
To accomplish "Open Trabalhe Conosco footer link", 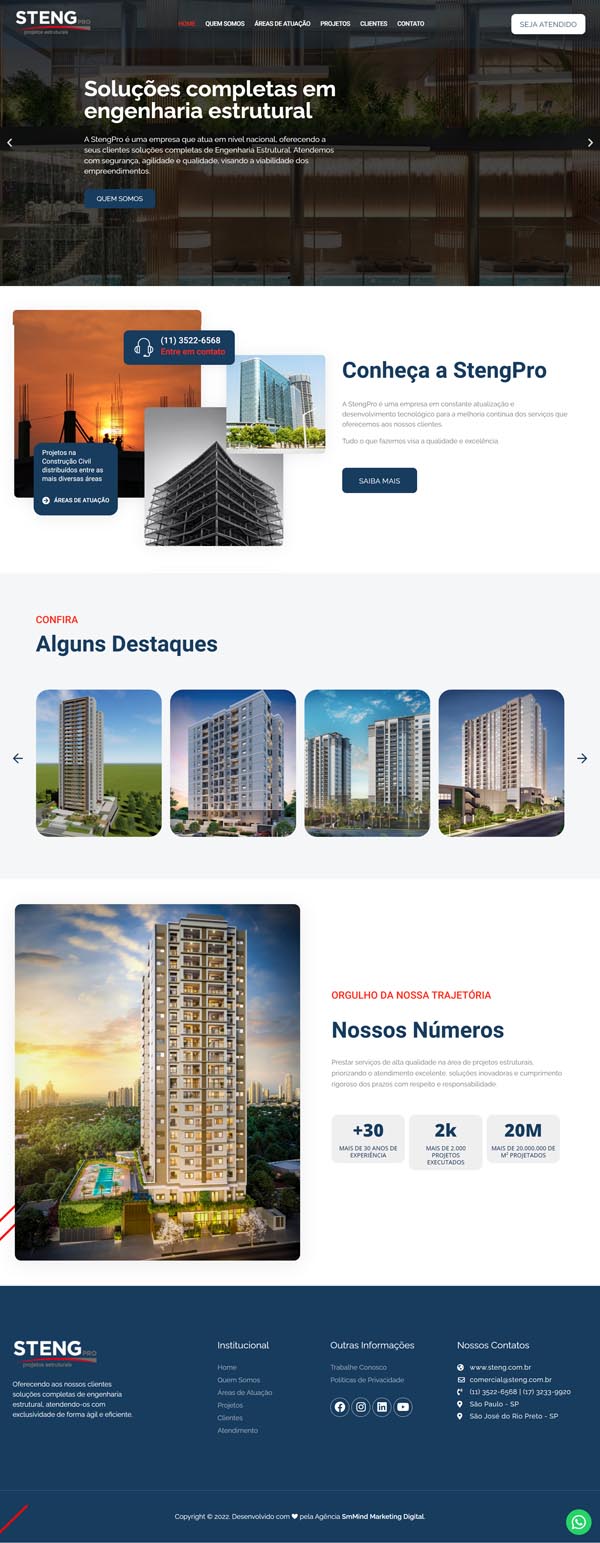I will 358,1367.
